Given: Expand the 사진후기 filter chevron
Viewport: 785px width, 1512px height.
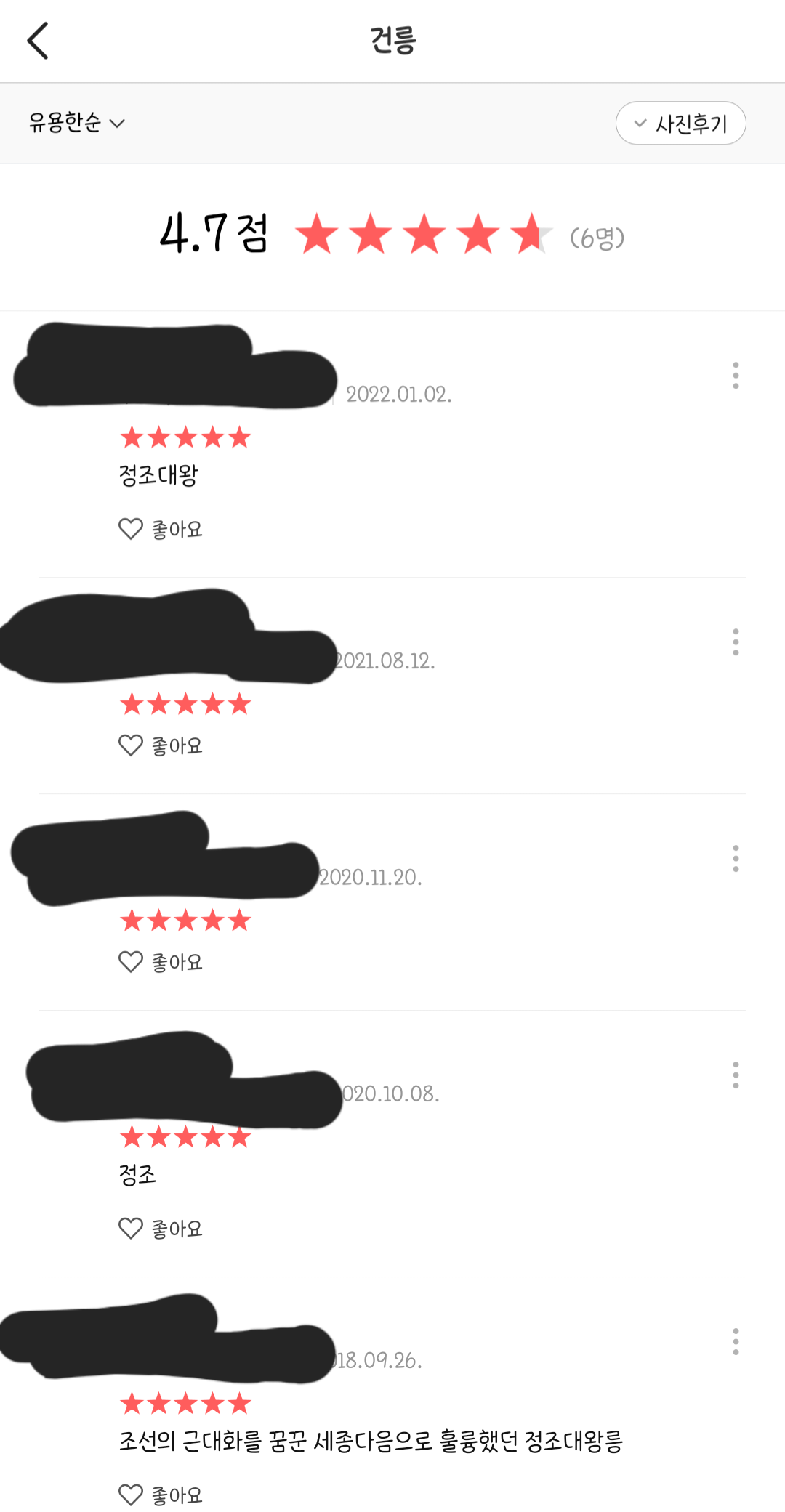Looking at the screenshot, I should click(640, 124).
